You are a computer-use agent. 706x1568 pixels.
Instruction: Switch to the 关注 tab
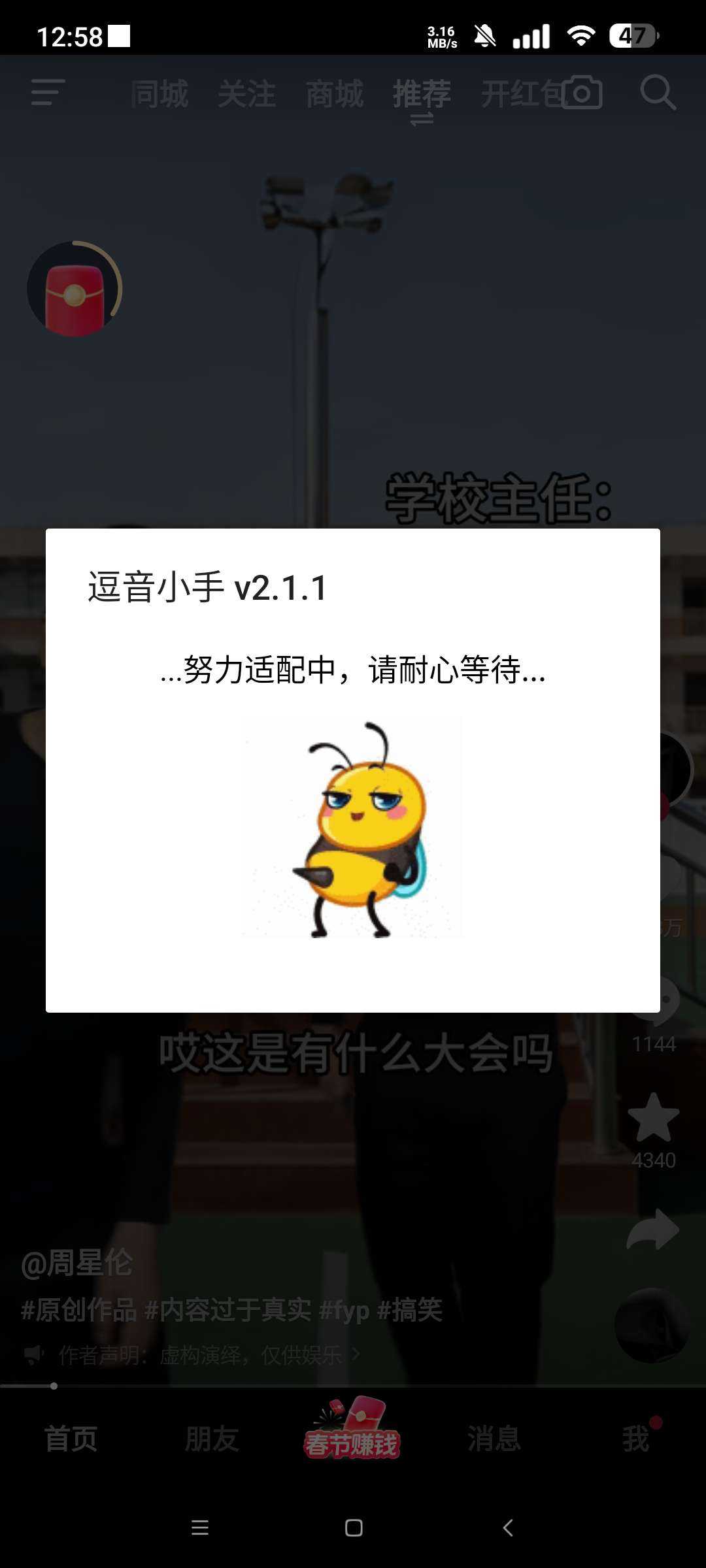[x=246, y=94]
